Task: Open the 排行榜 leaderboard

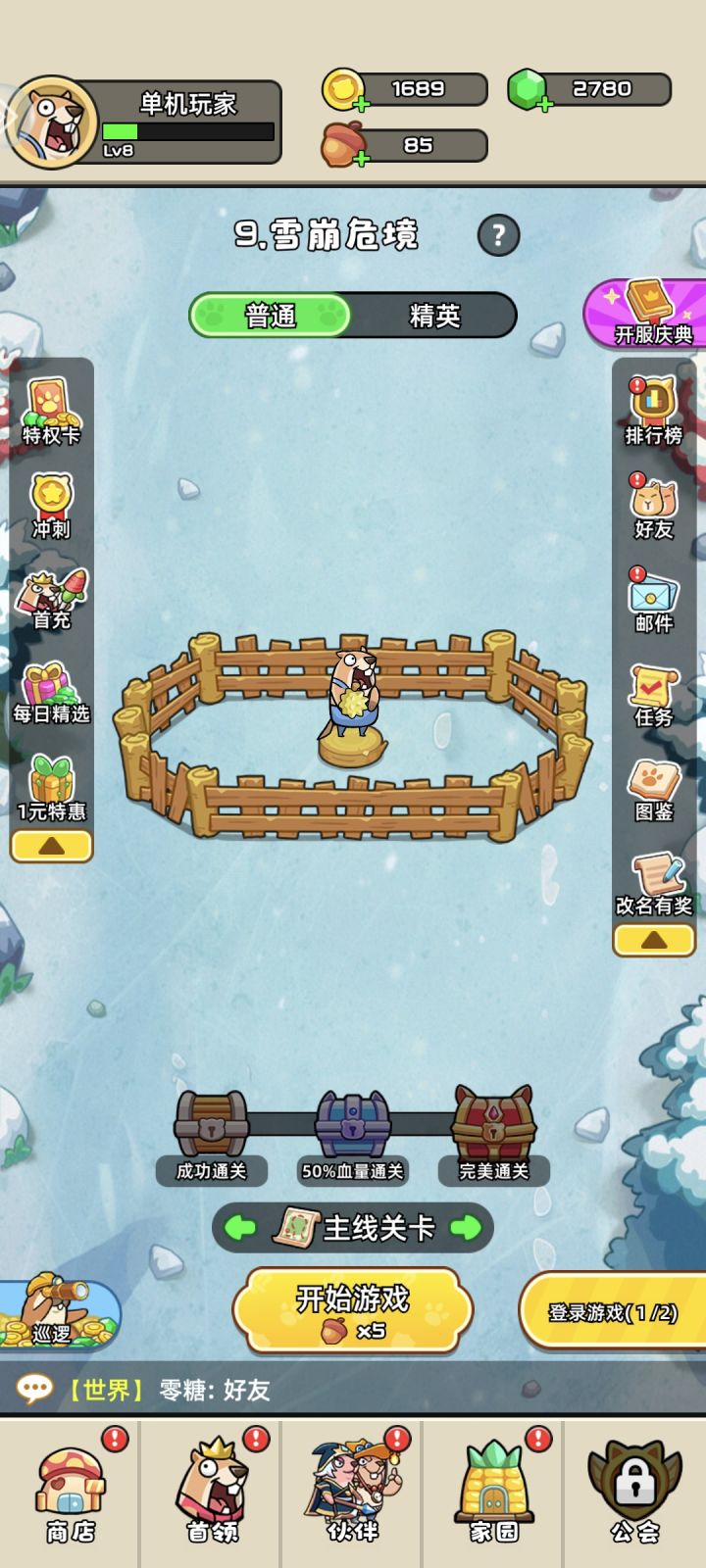Action: pos(651,407)
